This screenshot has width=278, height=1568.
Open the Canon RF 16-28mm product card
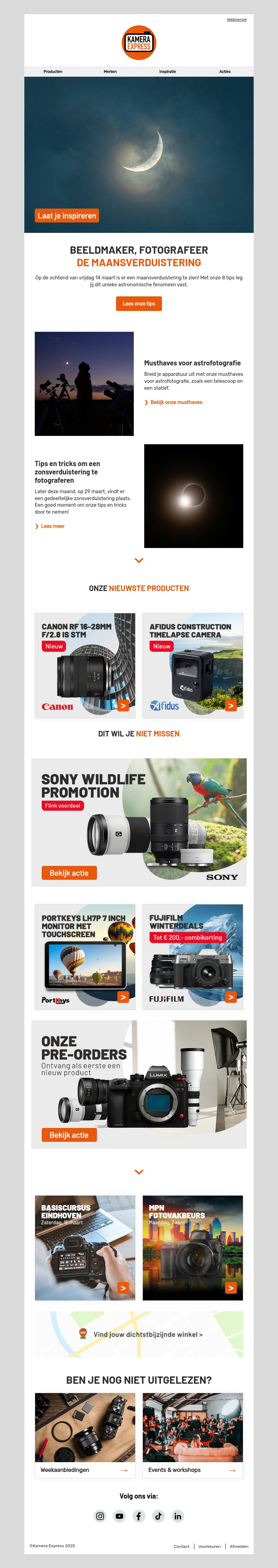coord(85,665)
